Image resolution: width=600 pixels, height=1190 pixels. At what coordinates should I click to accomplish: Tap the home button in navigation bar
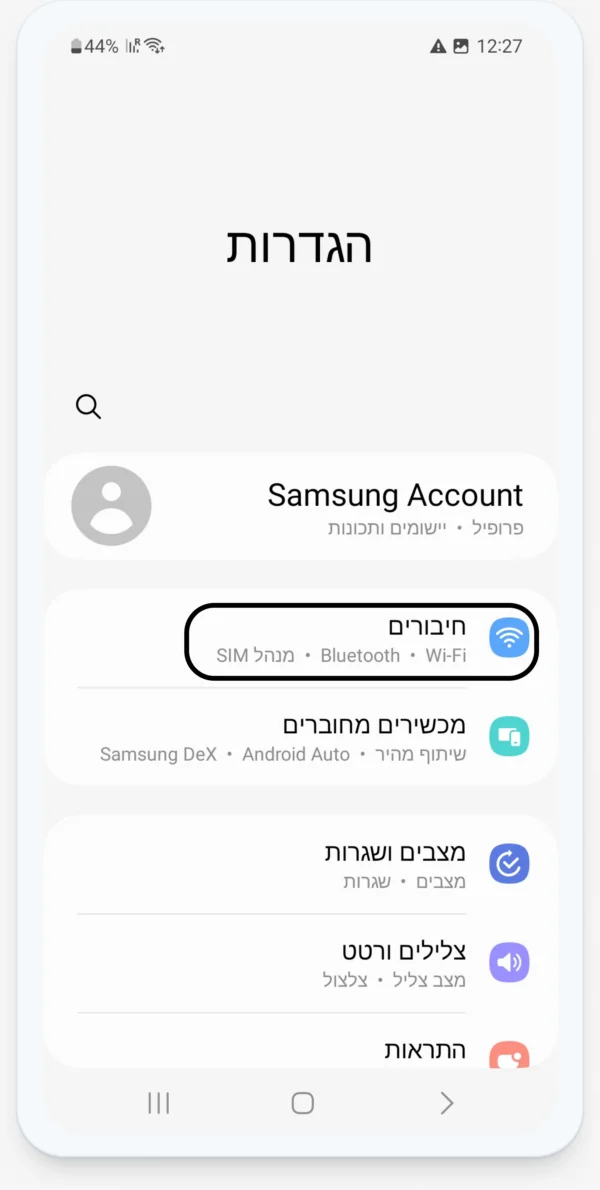[302, 1103]
